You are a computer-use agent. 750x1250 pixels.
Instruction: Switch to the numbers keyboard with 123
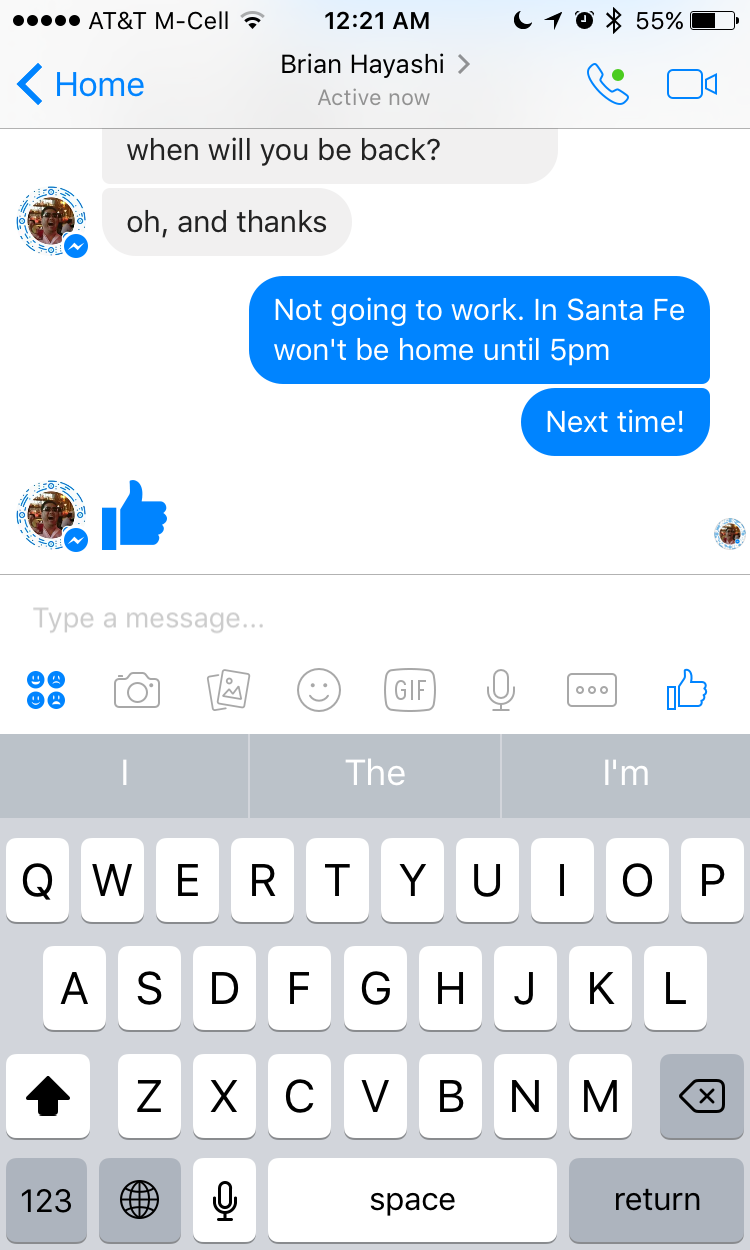(46, 1200)
